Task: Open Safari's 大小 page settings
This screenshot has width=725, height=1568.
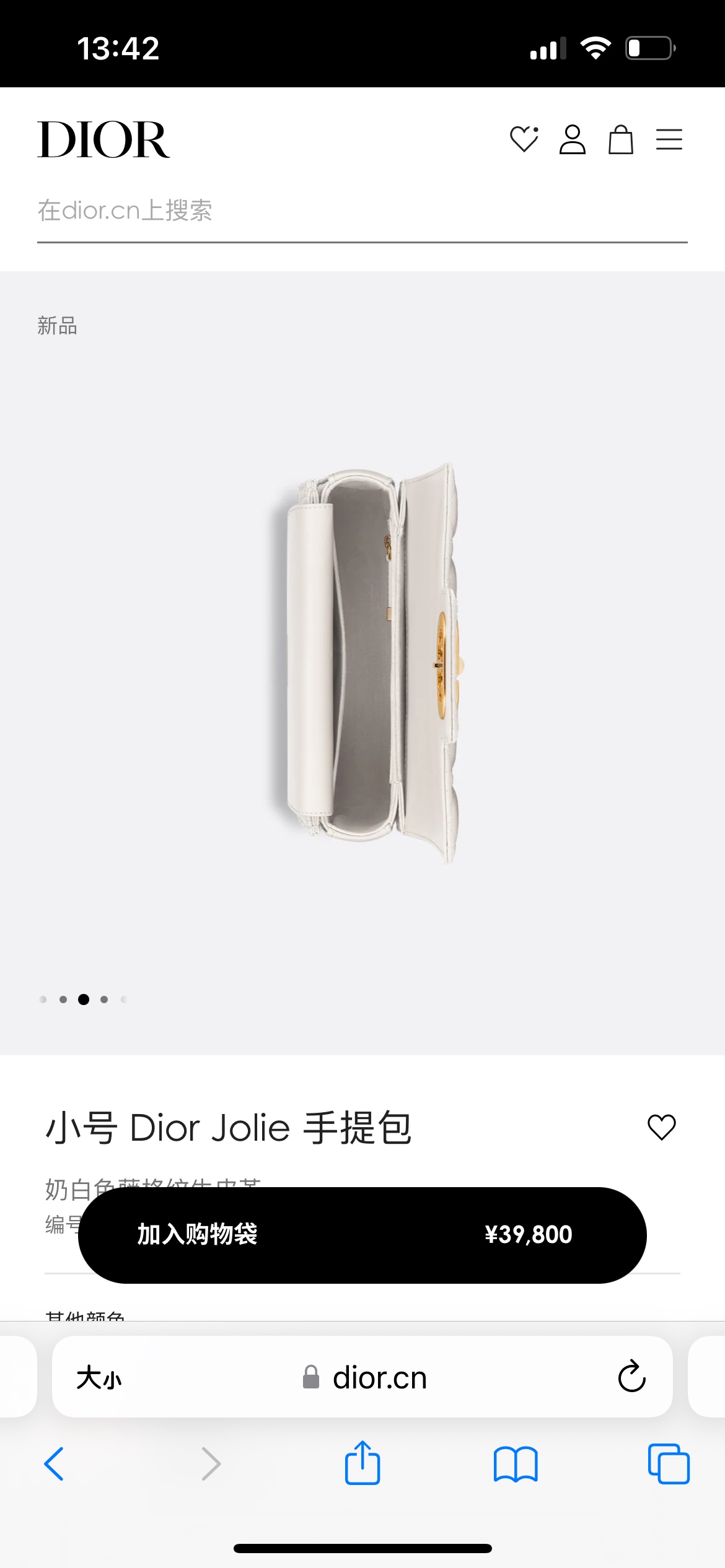Action: click(x=99, y=1379)
